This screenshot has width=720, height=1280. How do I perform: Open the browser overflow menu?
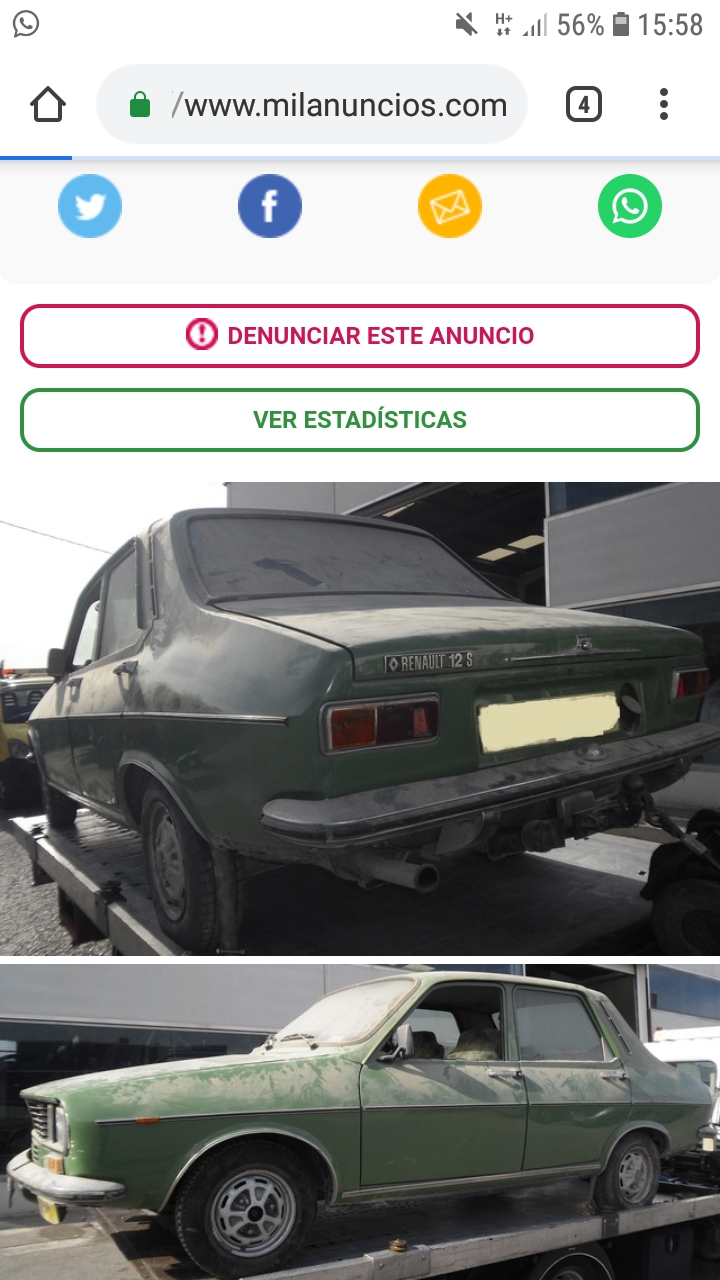coord(663,104)
